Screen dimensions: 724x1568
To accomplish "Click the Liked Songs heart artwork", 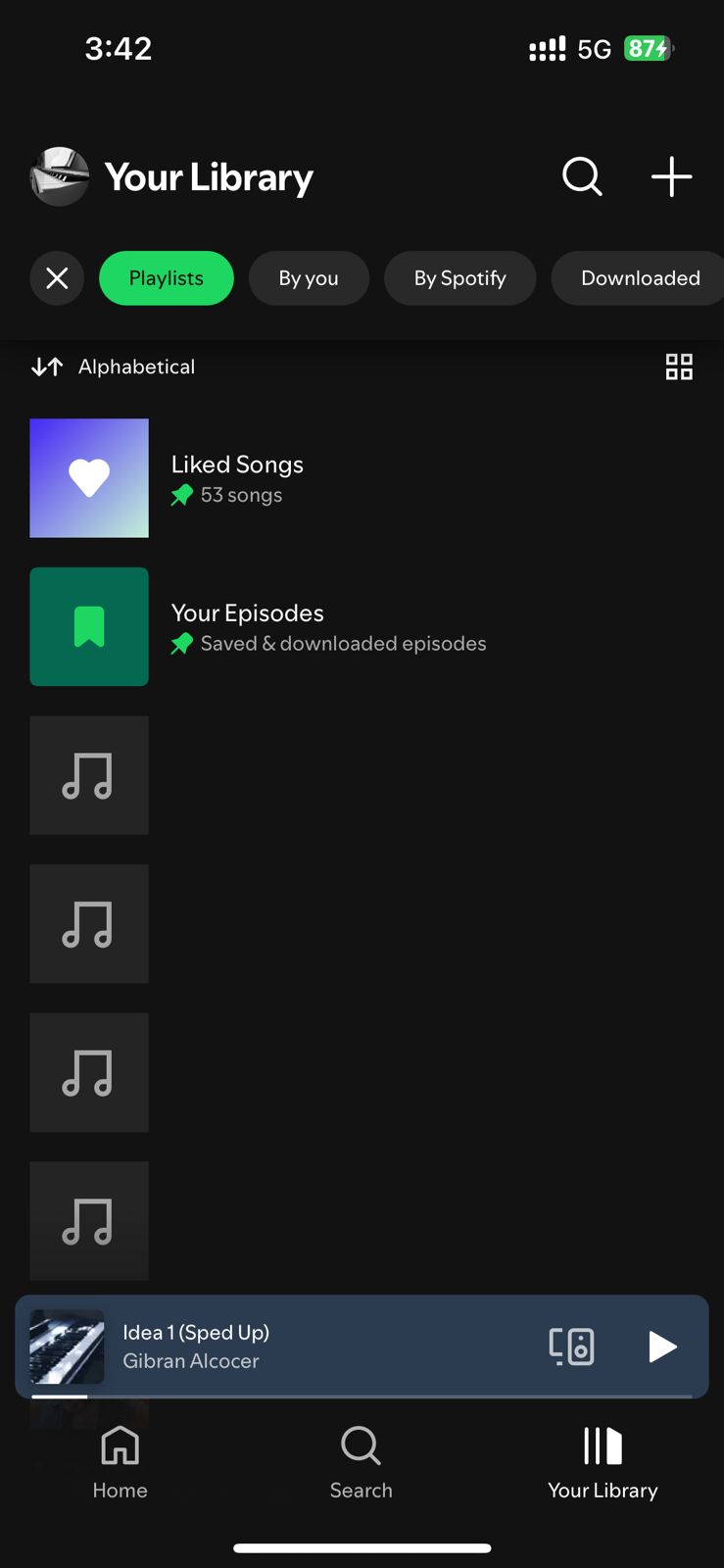I will tap(89, 478).
